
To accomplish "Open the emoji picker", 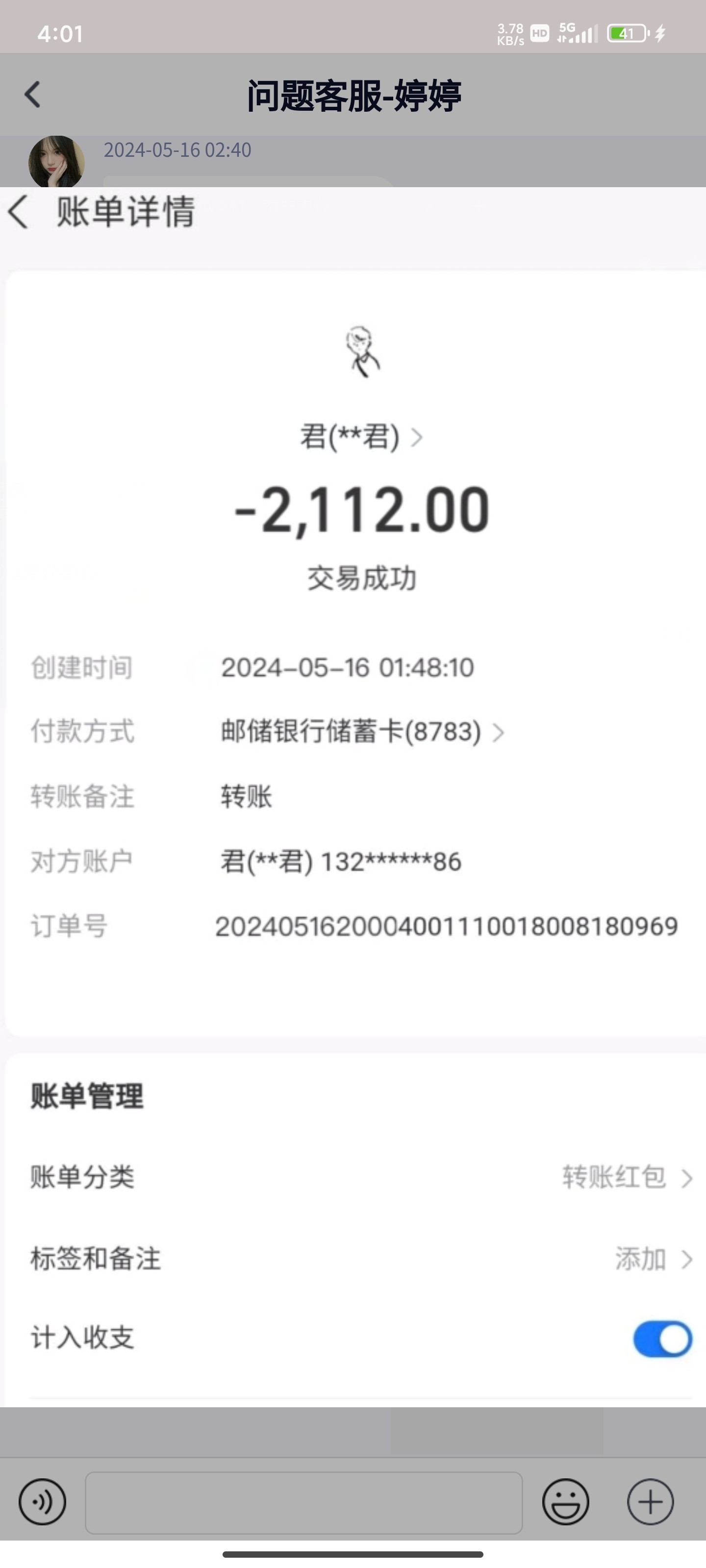I will (x=565, y=1502).
